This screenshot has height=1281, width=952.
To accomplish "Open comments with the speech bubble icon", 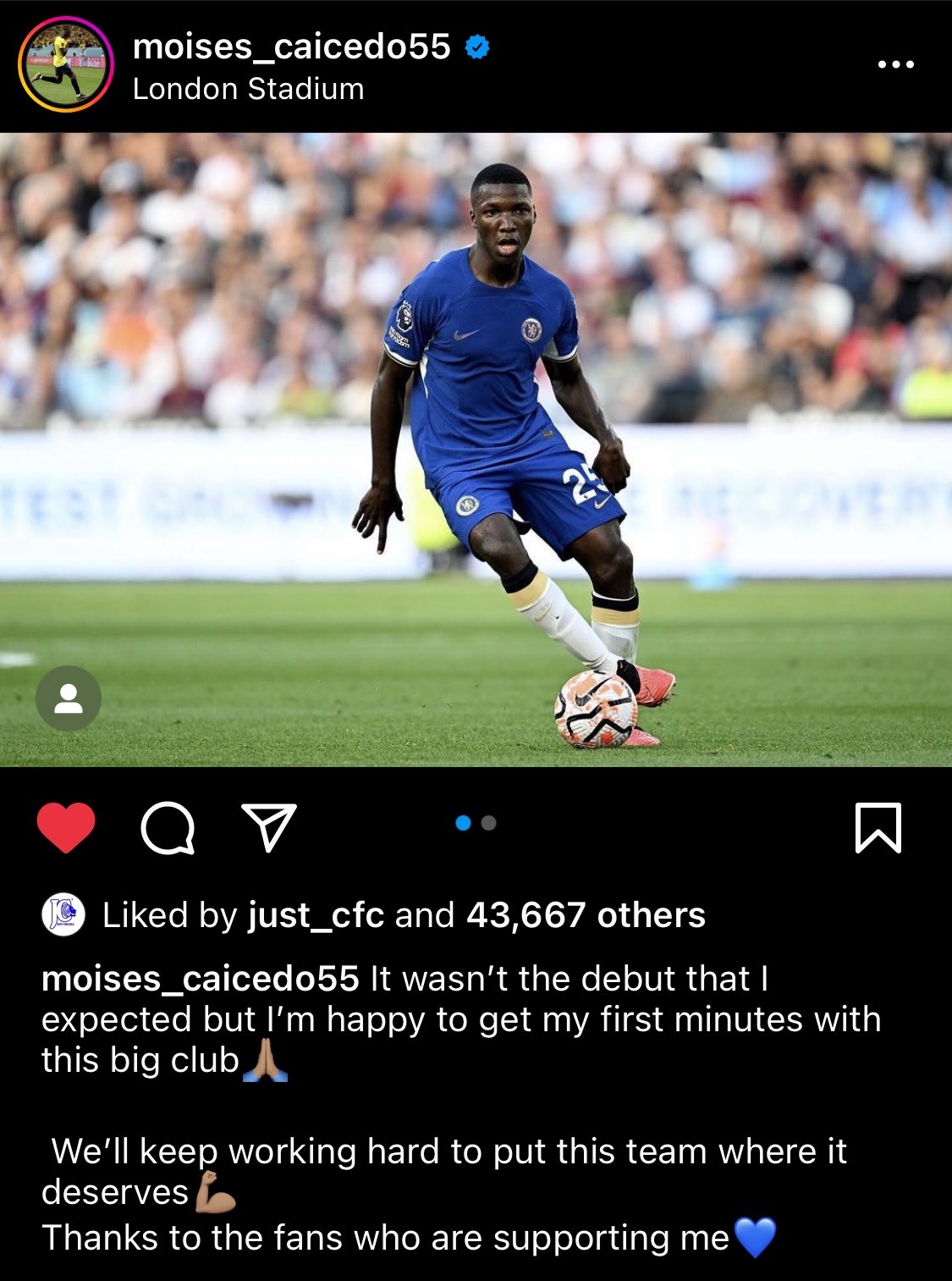I will pos(168,827).
